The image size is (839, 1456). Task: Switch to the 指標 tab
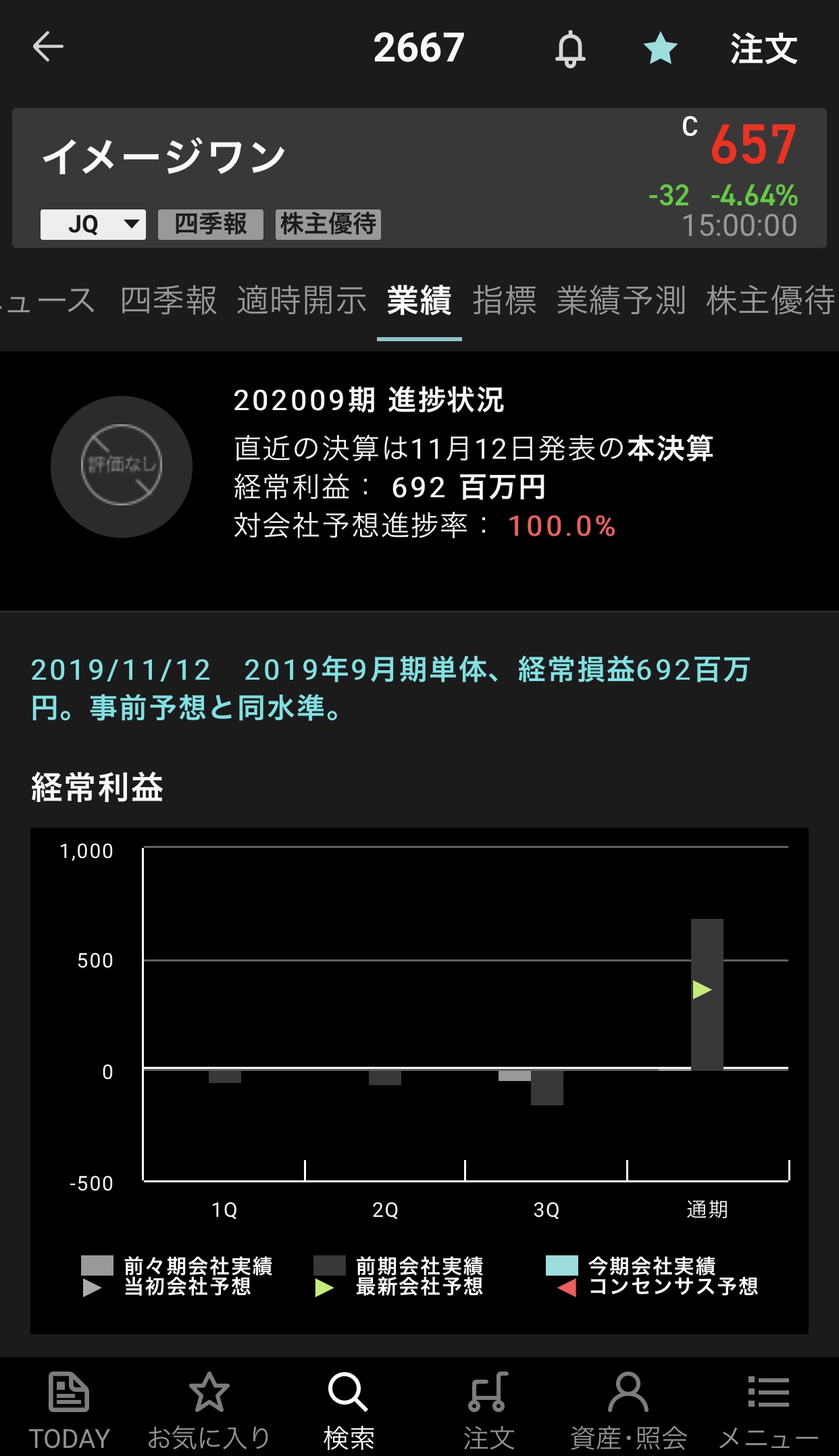(505, 301)
